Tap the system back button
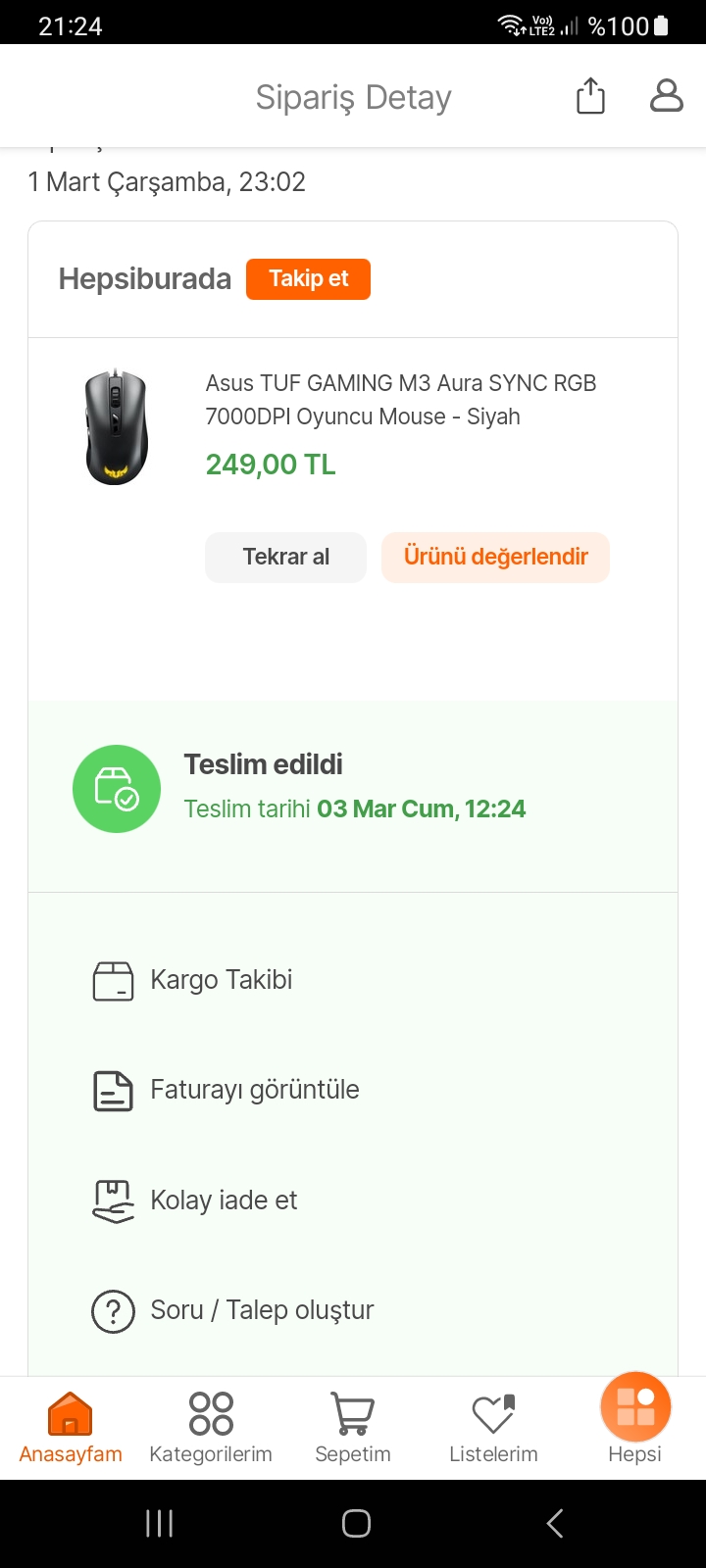Image resolution: width=706 pixels, height=1568 pixels. [x=554, y=1523]
